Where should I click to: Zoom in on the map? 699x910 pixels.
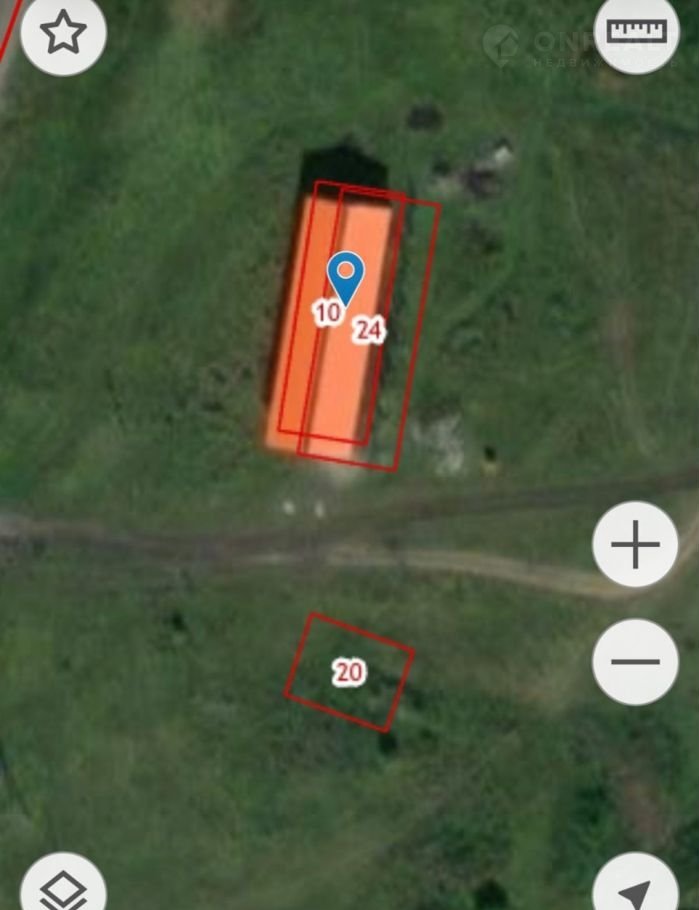(635, 545)
